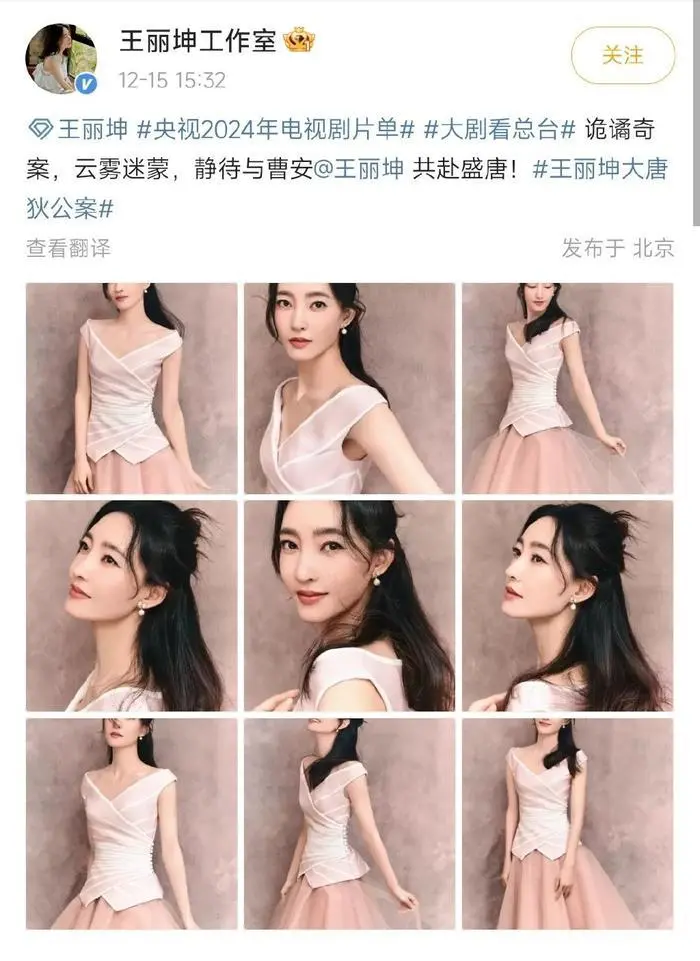This screenshot has height=961, width=700.
Task: Follow 王丽坤工作室 with the 关注 button
Action: click(x=622, y=55)
